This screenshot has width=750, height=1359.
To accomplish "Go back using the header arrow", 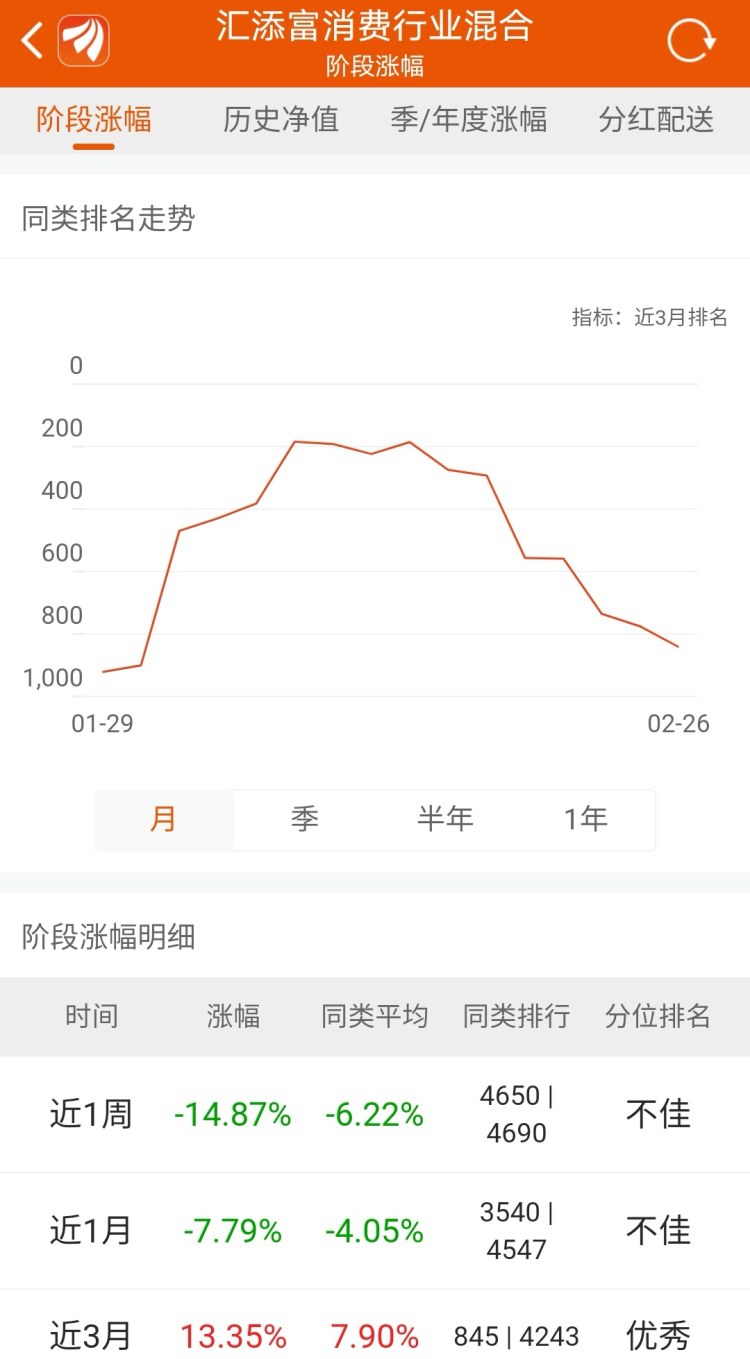I will [x=33, y=42].
